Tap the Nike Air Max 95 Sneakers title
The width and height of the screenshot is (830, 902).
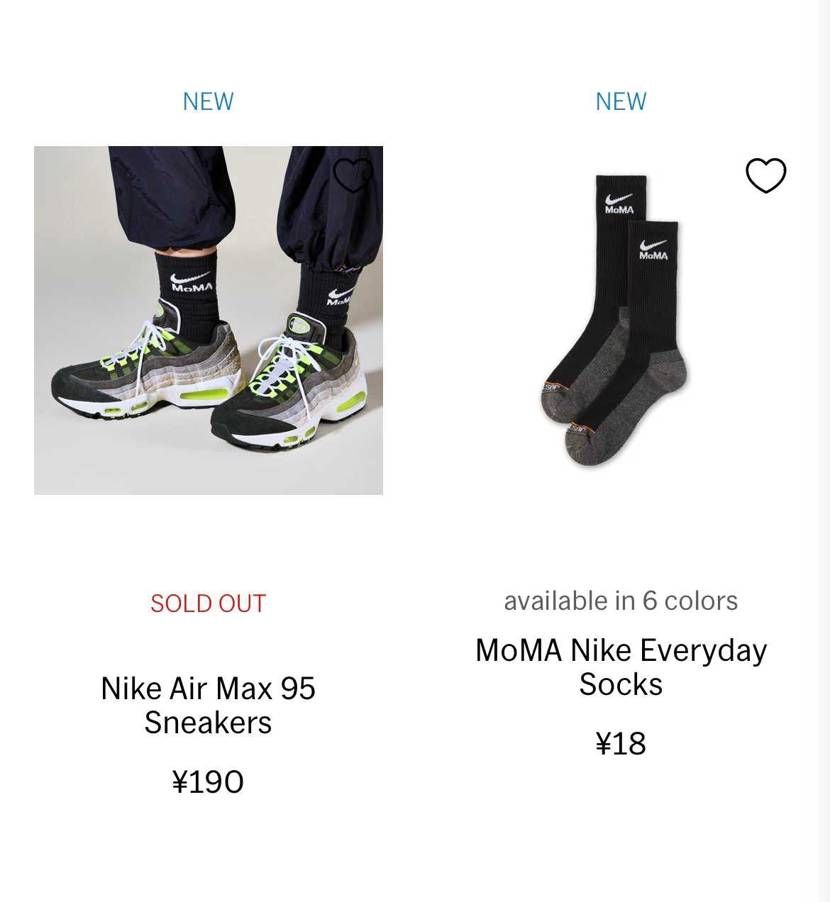tap(208, 705)
